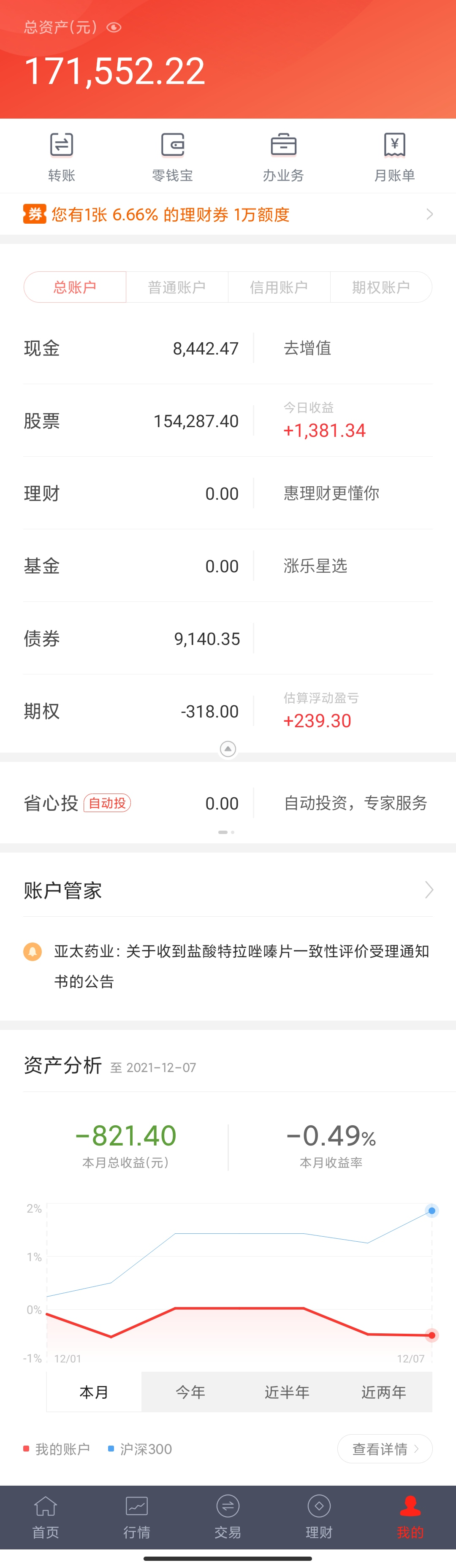Screen dimensions: 456x1568
Task: Tap 查看详情 for asset analysis
Action: (x=384, y=1449)
